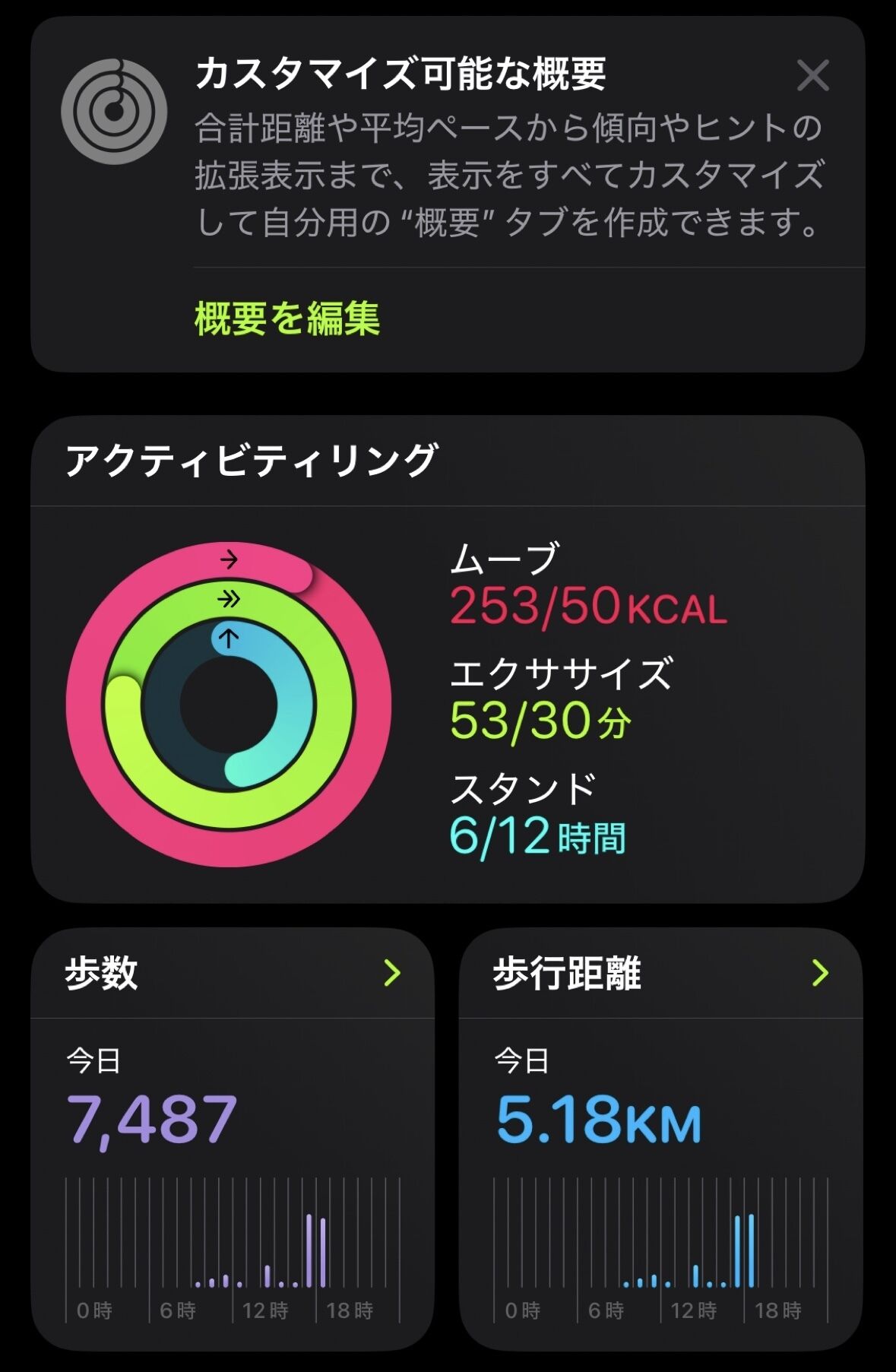This screenshot has height=1372, width=896.
Task: Open the アクティビティリング card
Action: point(447,658)
